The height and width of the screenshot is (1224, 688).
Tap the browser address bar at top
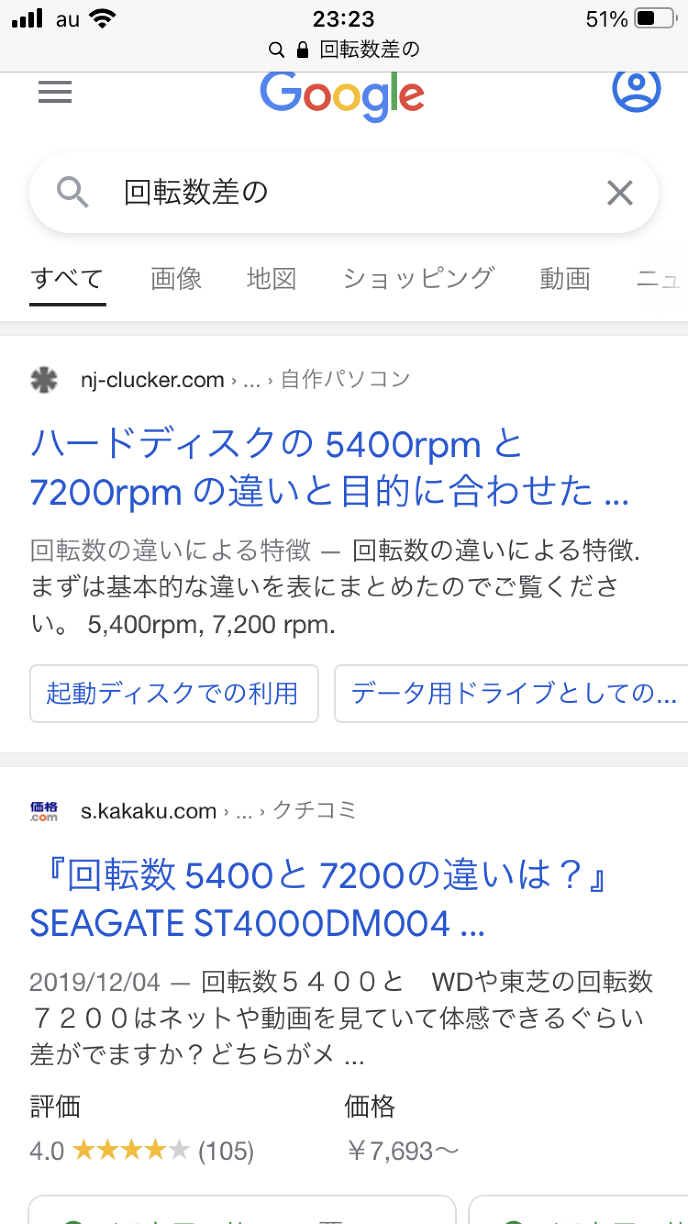(344, 49)
